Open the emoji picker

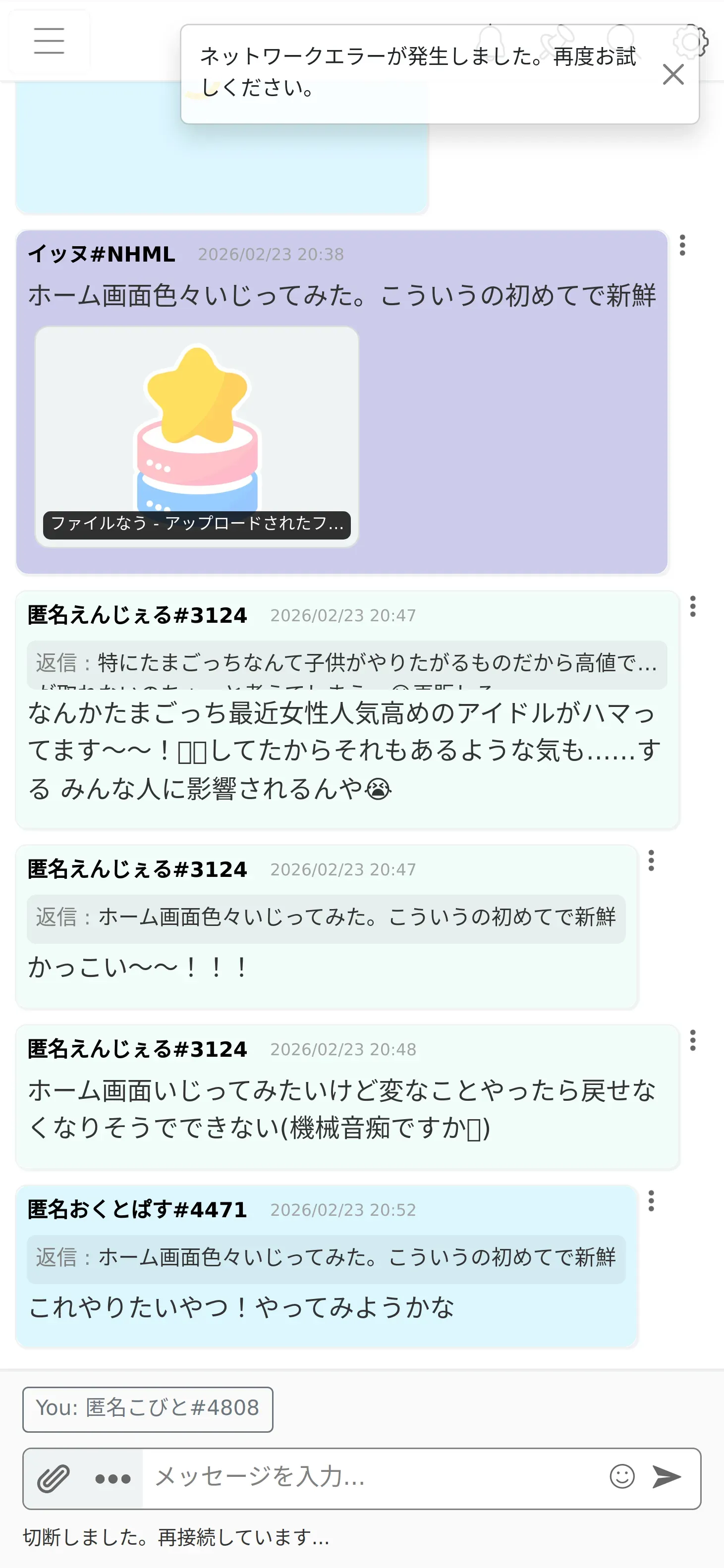point(622,1477)
